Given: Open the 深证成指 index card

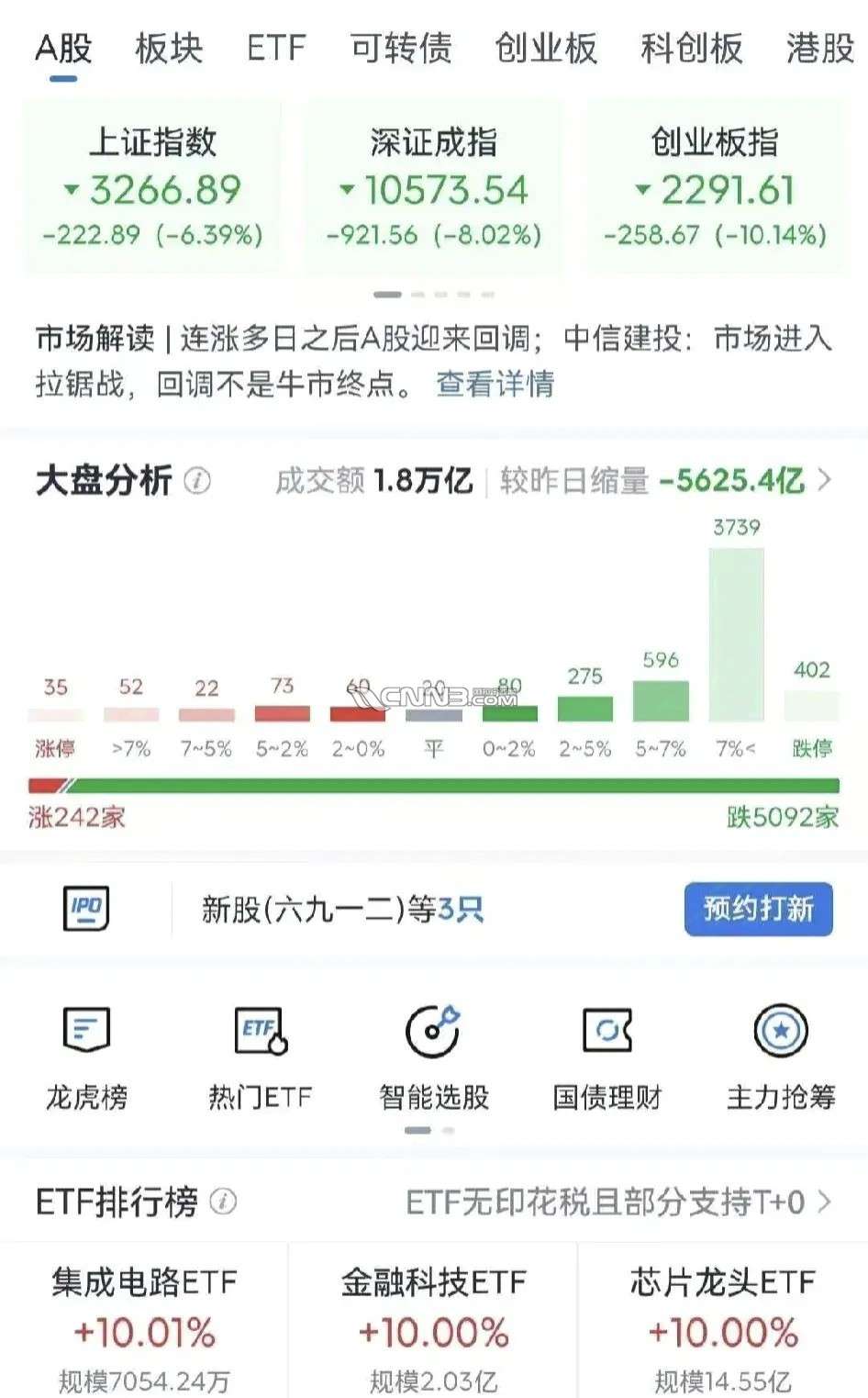Looking at the screenshot, I should (434, 187).
